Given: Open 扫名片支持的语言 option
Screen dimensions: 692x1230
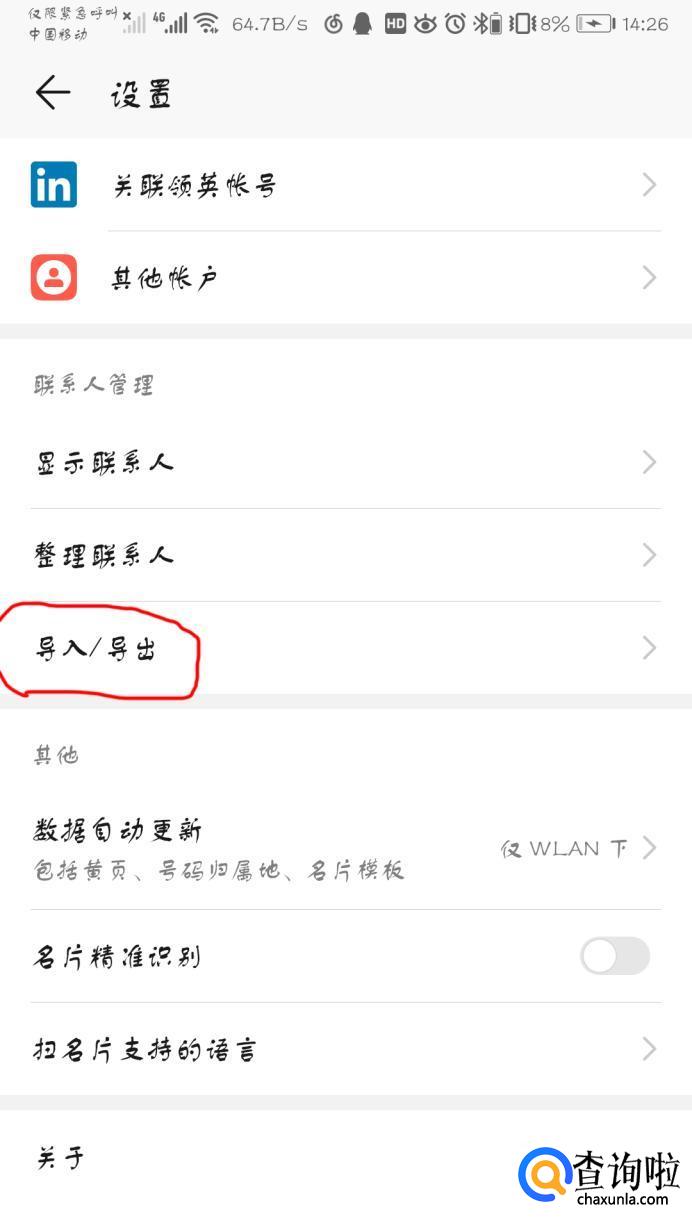Looking at the screenshot, I should pyautogui.click(x=345, y=1049).
